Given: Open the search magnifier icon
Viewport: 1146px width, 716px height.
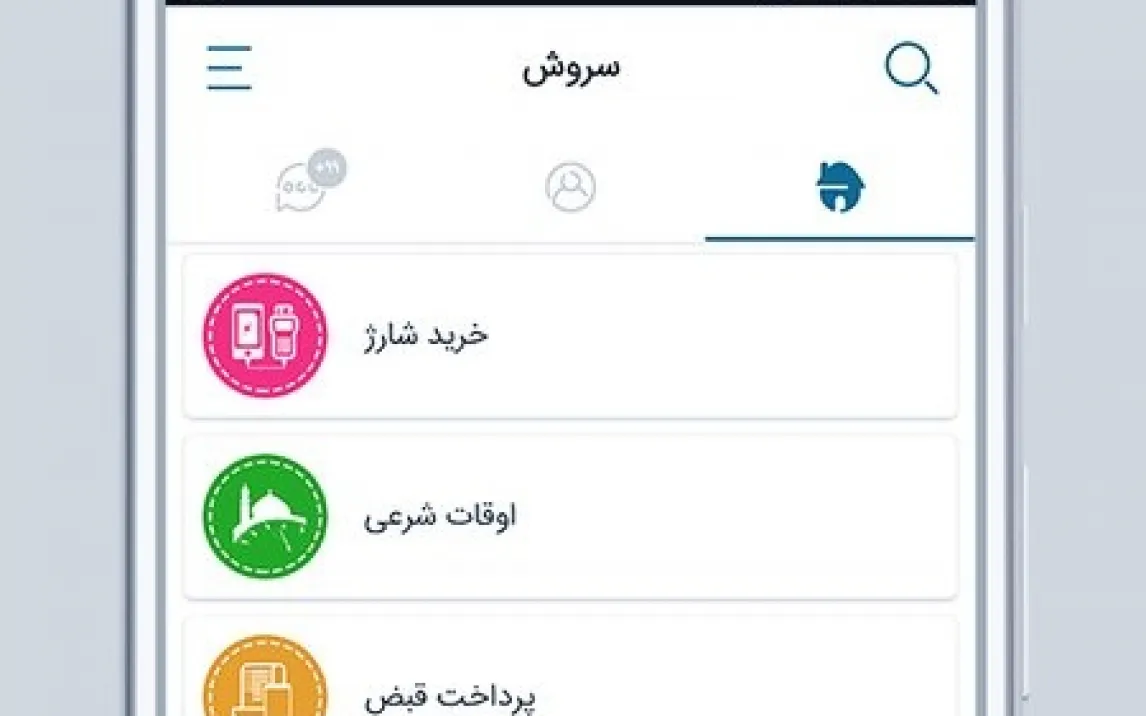Looking at the screenshot, I should pyautogui.click(x=911, y=70).
